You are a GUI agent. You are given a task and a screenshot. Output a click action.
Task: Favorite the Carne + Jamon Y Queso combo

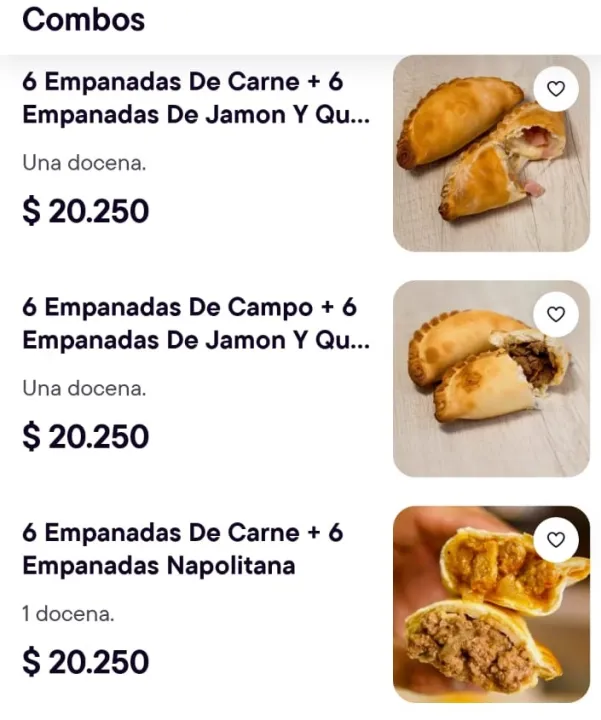click(557, 89)
